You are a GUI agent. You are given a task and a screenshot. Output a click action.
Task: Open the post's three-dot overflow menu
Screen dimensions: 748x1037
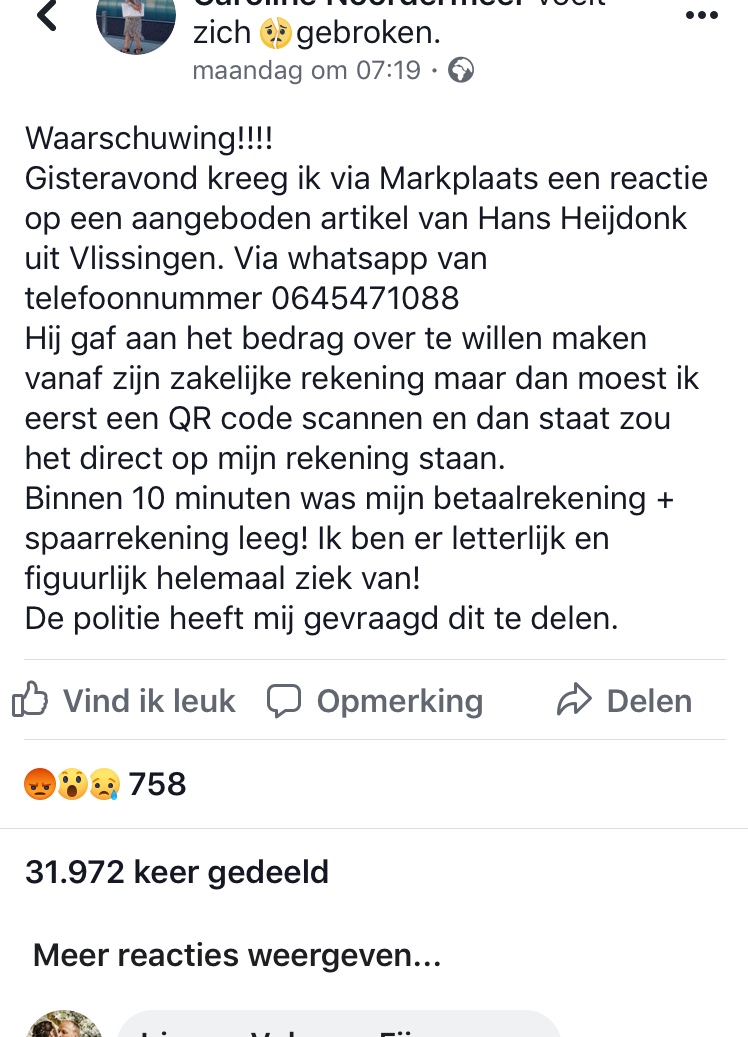(701, 17)
